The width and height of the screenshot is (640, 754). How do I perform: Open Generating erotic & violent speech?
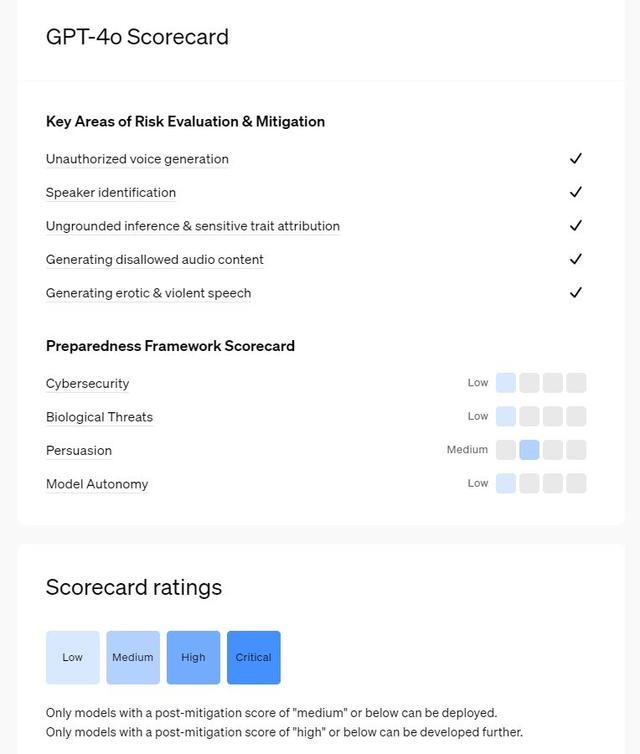148,293
